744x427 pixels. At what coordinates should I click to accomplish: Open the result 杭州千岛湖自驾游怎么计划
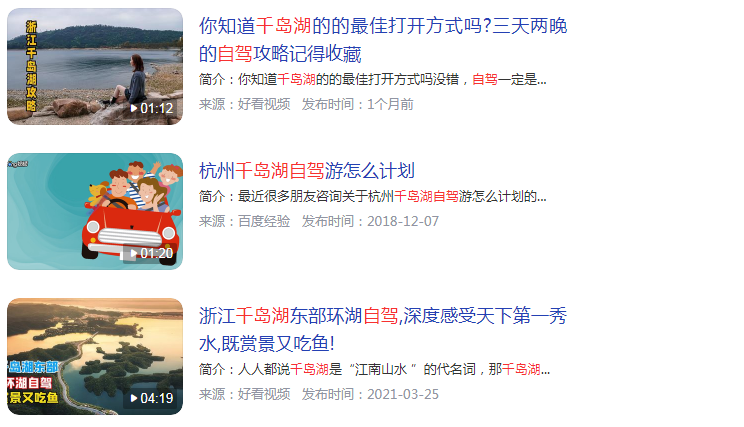point(307,171)
